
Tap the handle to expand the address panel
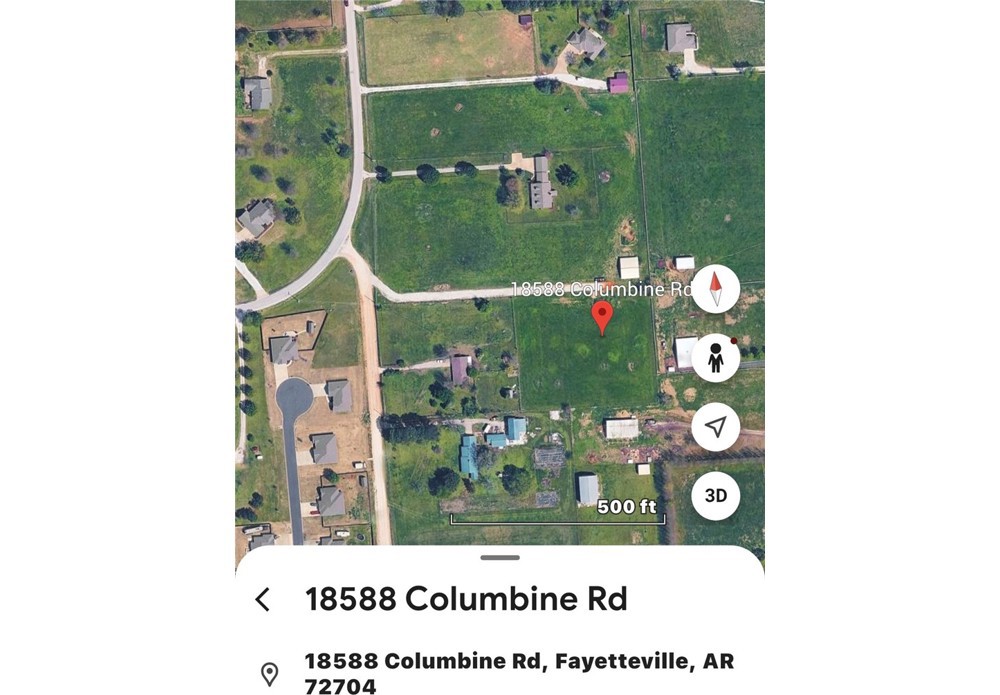tap(500, 557)
